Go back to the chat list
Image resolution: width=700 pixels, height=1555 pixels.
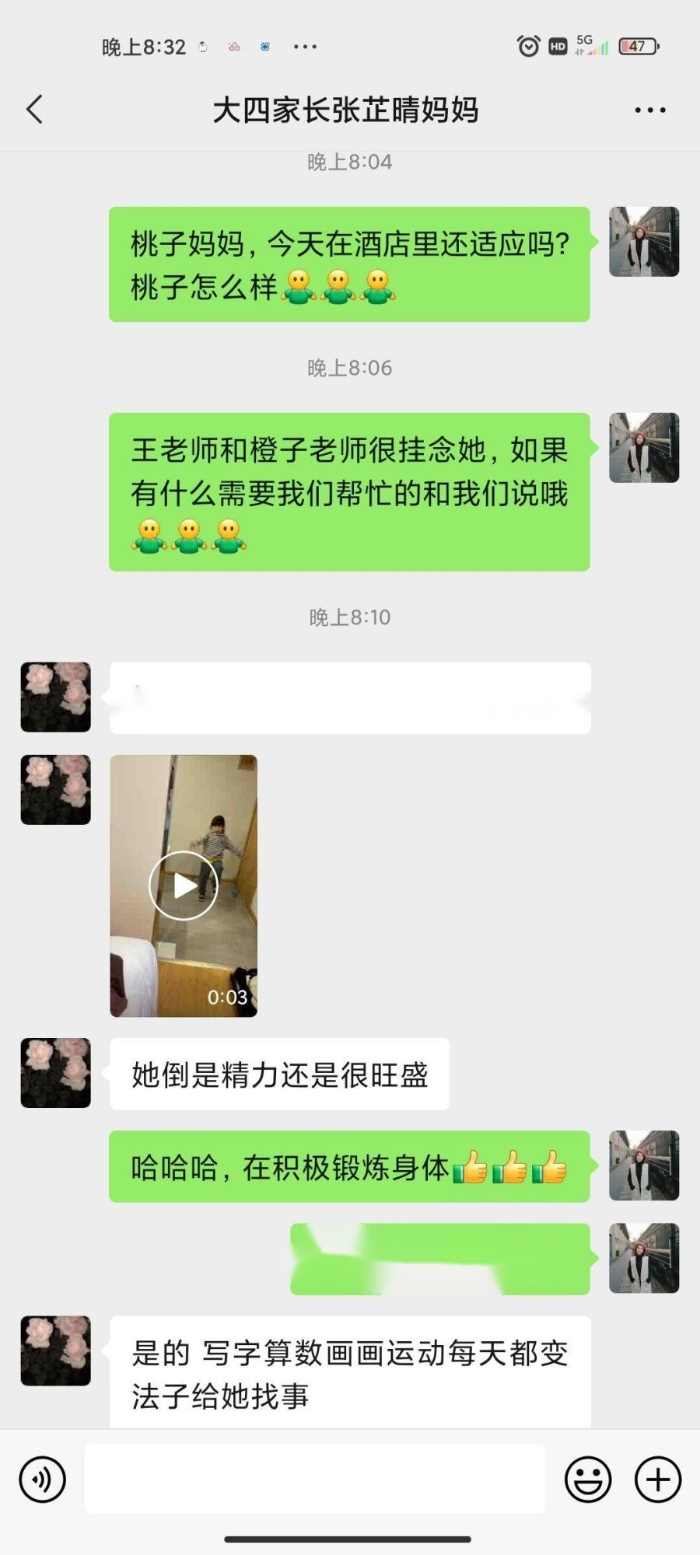35,109
